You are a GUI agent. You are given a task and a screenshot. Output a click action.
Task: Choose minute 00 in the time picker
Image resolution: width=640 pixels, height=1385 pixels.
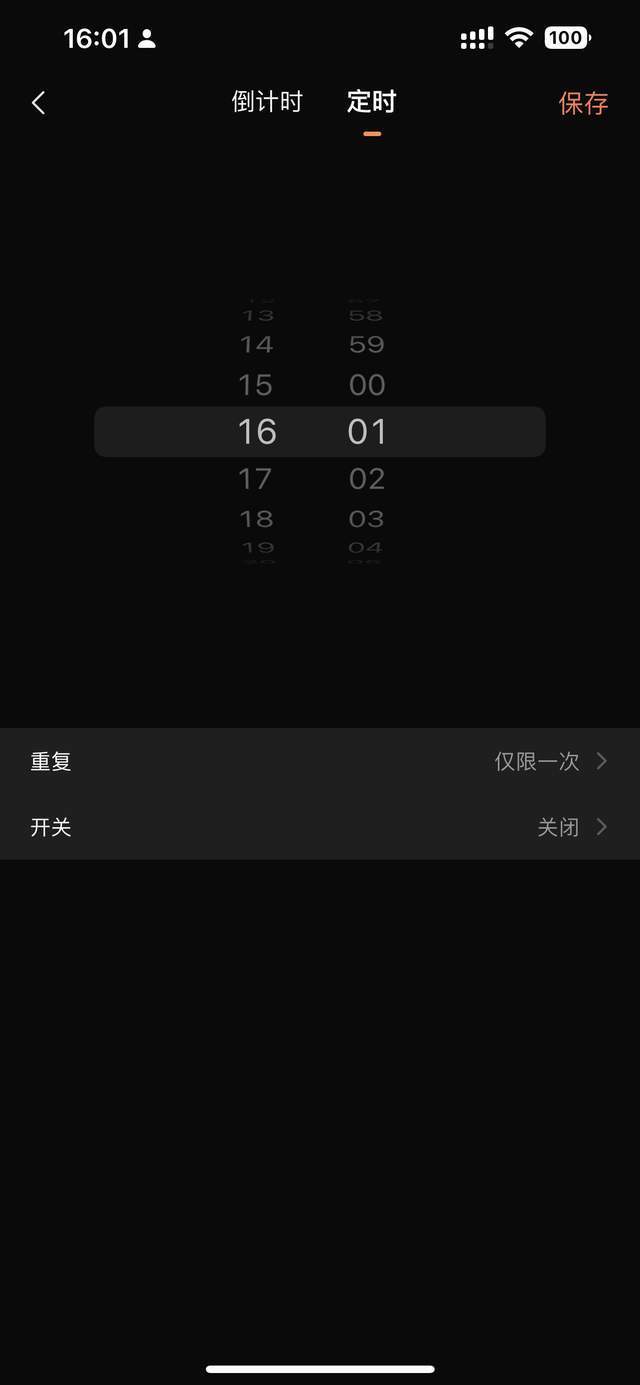click(367, 385)
